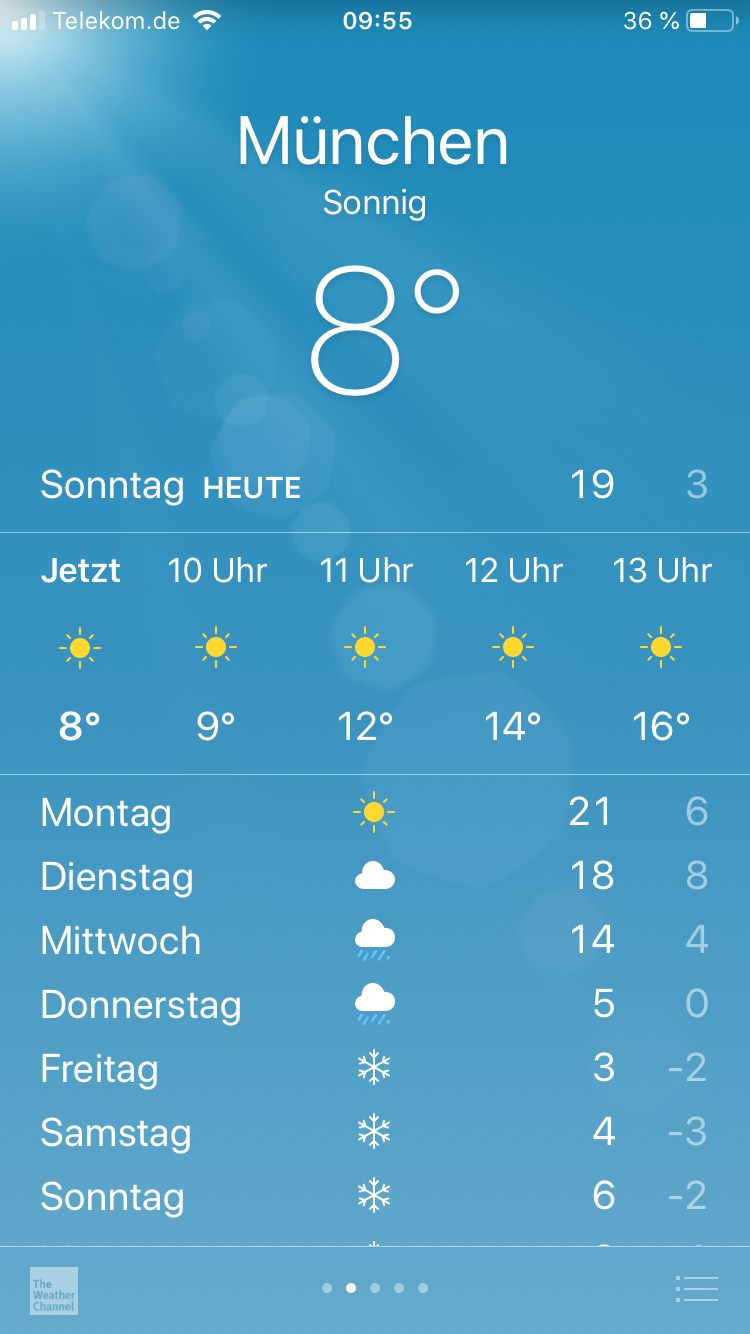Open The Weather Channel link
The image size is (750, 1334).
54,1290
